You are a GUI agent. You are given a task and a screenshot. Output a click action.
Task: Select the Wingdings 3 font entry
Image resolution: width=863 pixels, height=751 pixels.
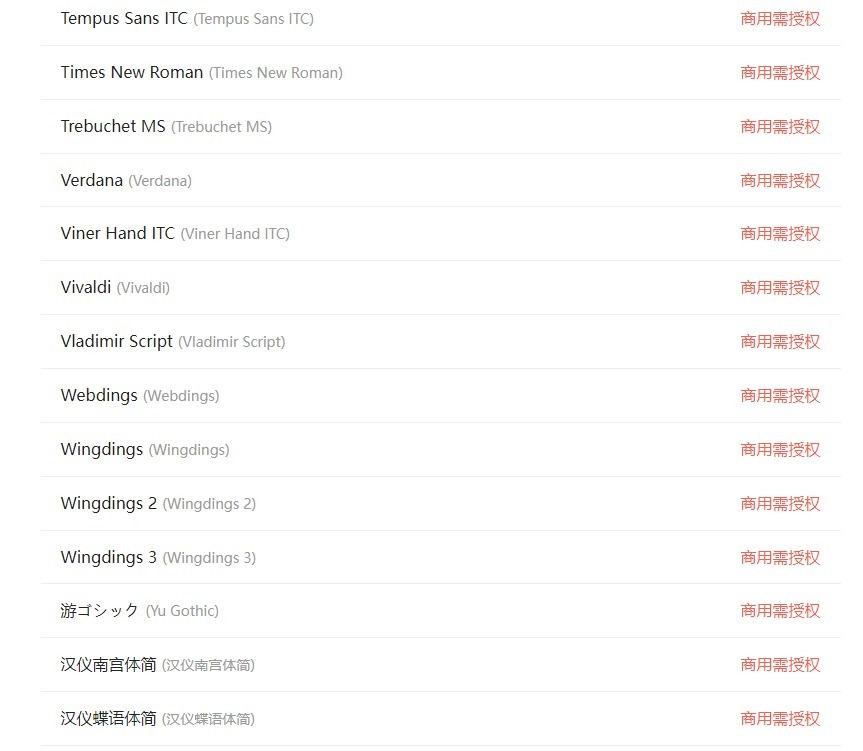point(108,558)
